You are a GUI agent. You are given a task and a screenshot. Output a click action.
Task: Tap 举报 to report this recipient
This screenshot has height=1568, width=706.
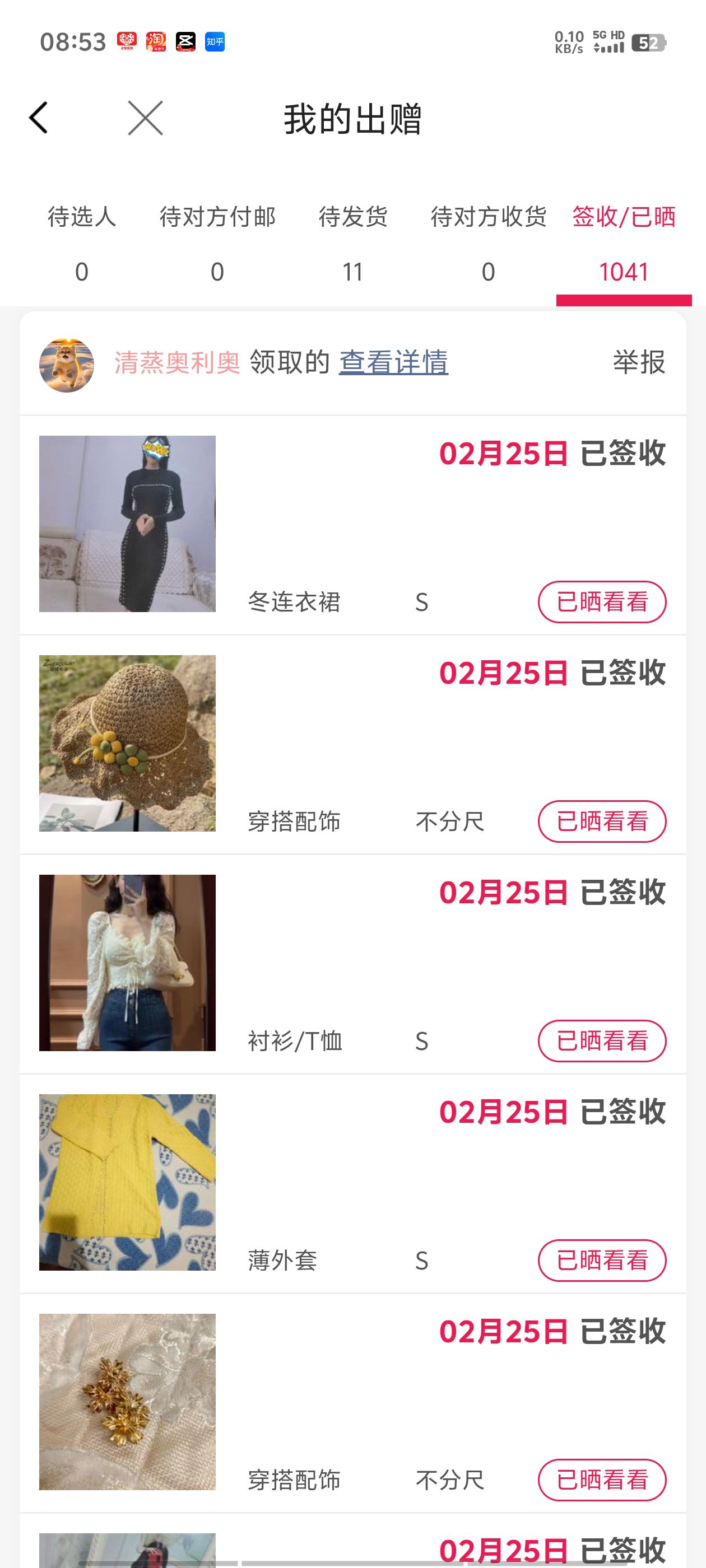pos(638,362)
